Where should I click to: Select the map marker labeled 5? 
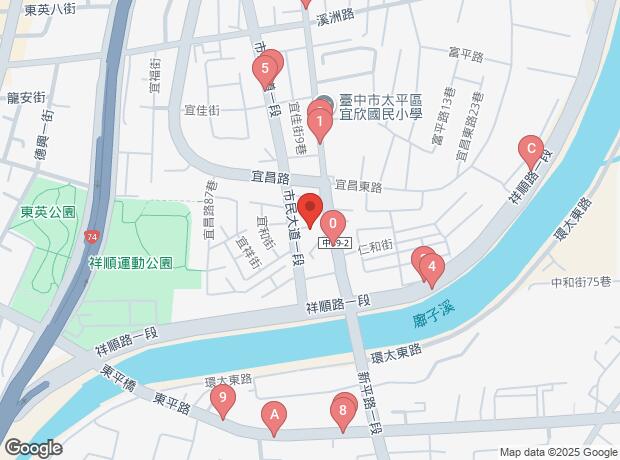(x=265, y=69)
